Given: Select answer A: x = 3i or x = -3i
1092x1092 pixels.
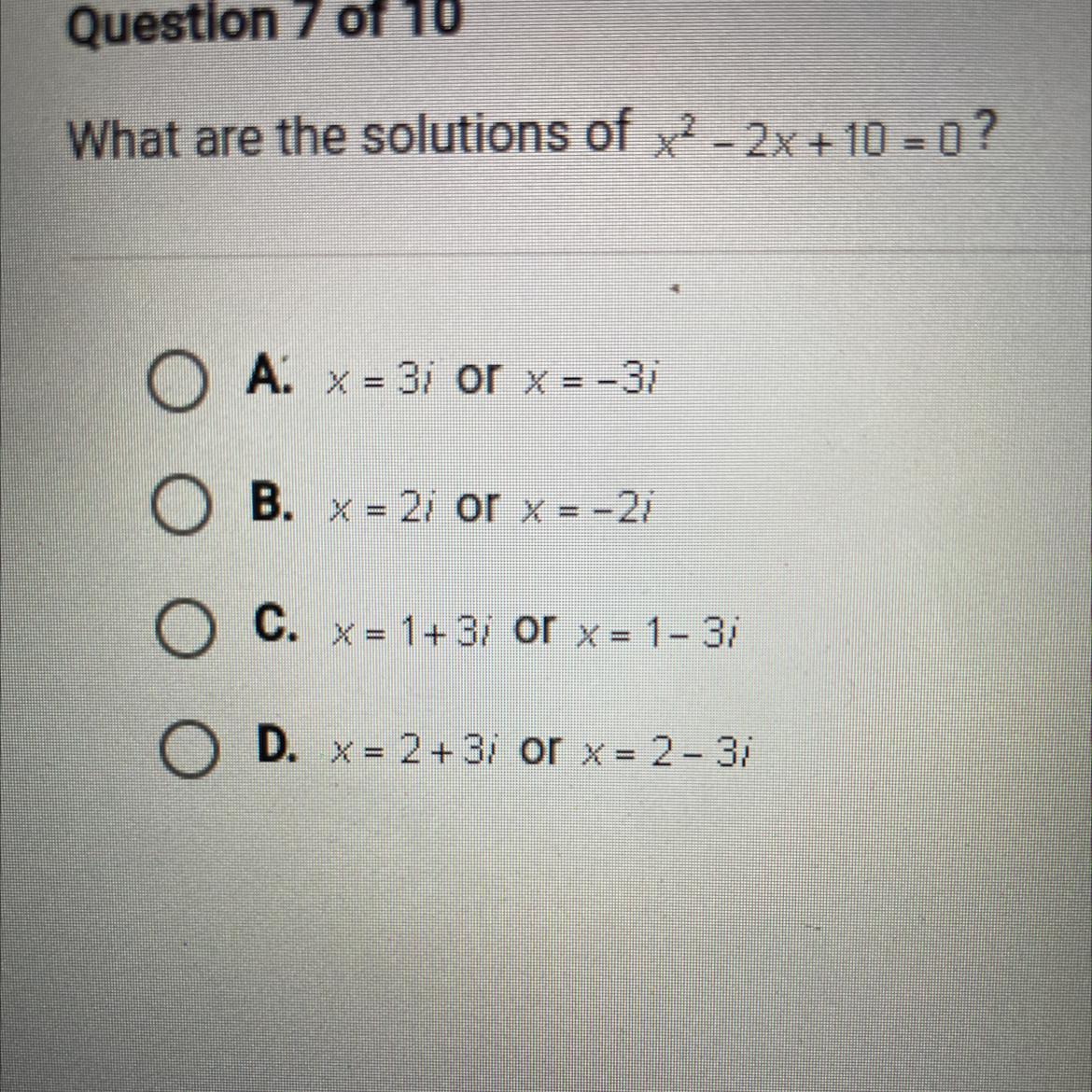Looking at the screenshot, I should [177, 385].
